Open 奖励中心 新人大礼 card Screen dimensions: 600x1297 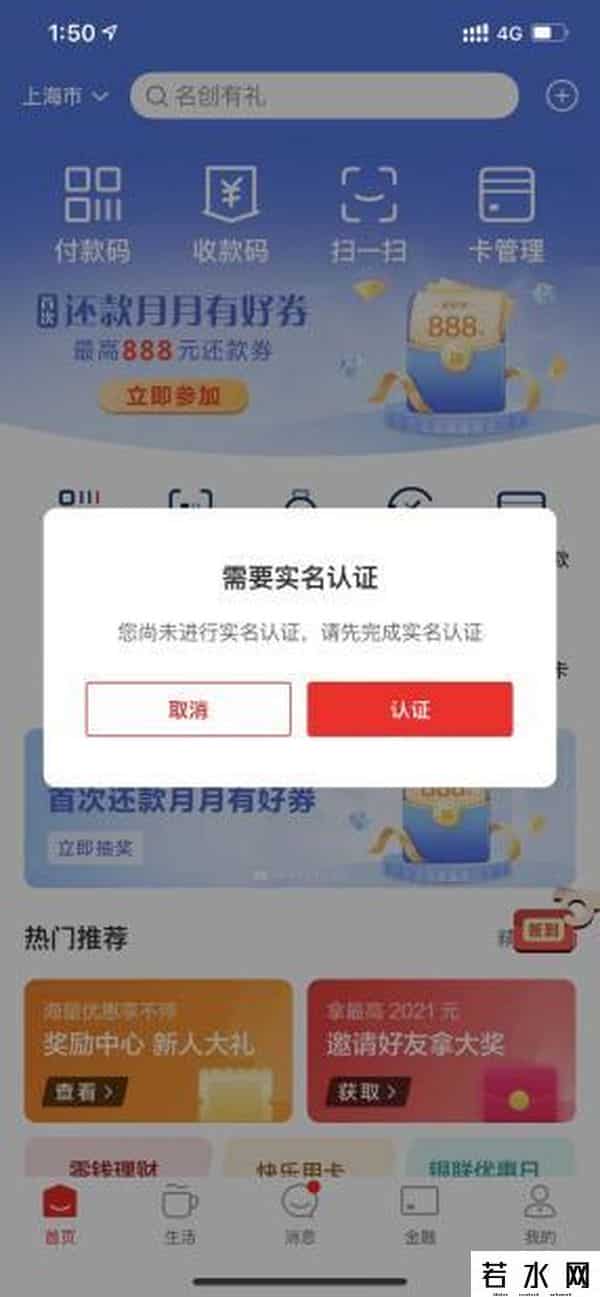(x=158, y=1050)
